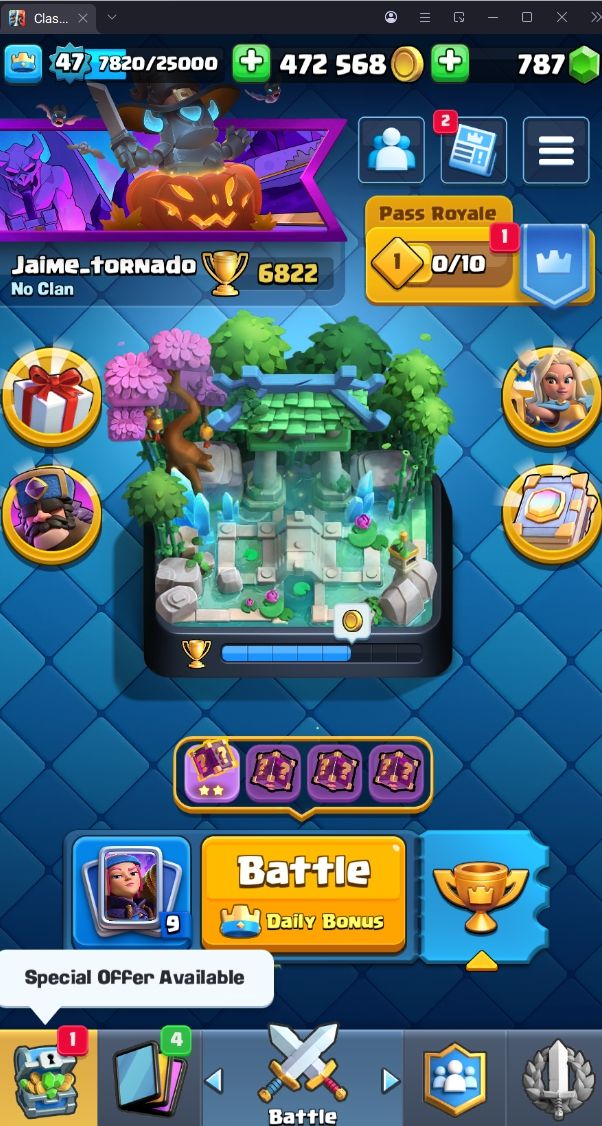602x1126 pixels.
Task: Open the masked king character icon
Action: click(51, 513)
